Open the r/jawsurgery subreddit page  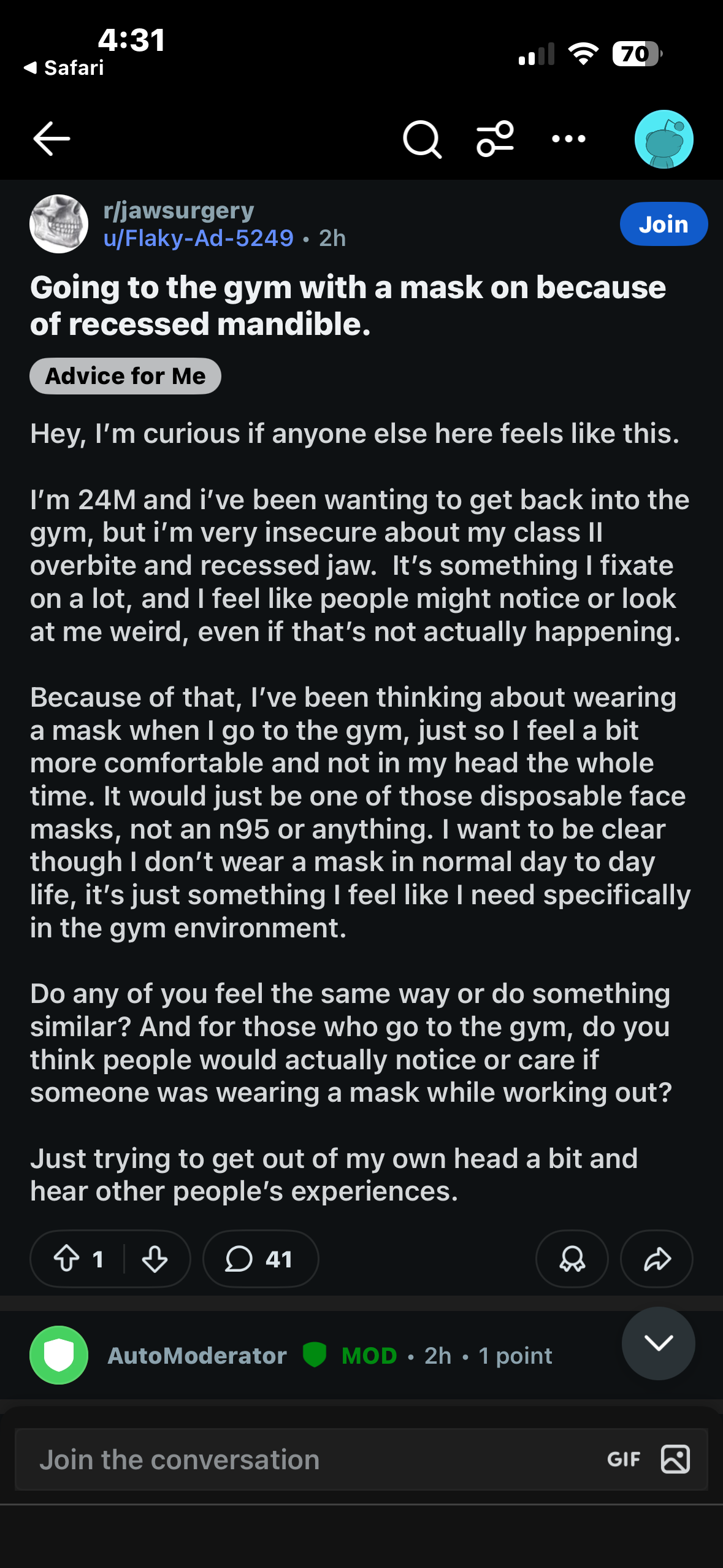click(x=178, y=210)
